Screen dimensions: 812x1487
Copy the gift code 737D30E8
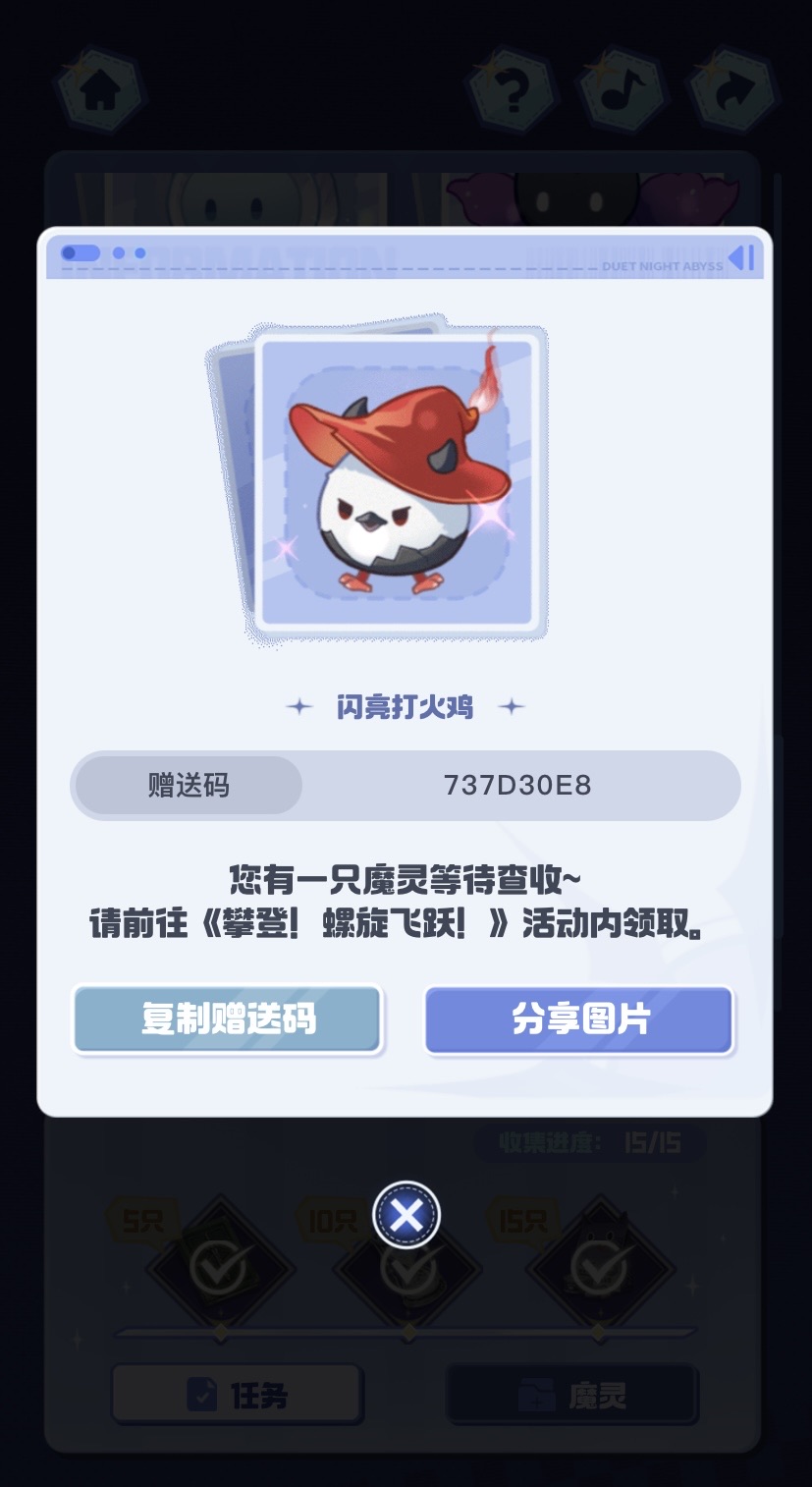[227, 1019]
